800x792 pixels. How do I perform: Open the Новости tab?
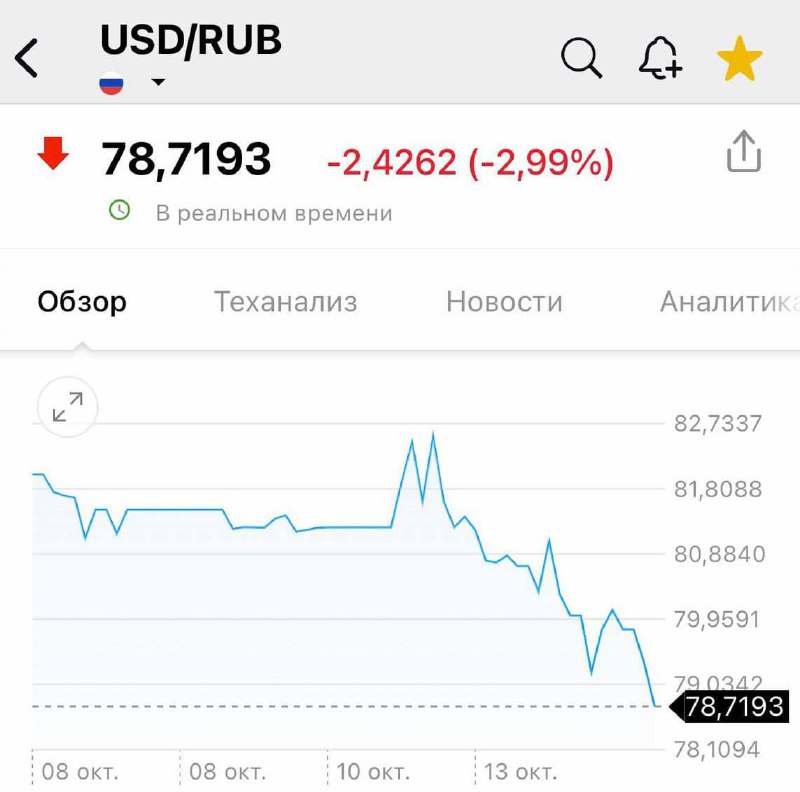pos(504,301)
